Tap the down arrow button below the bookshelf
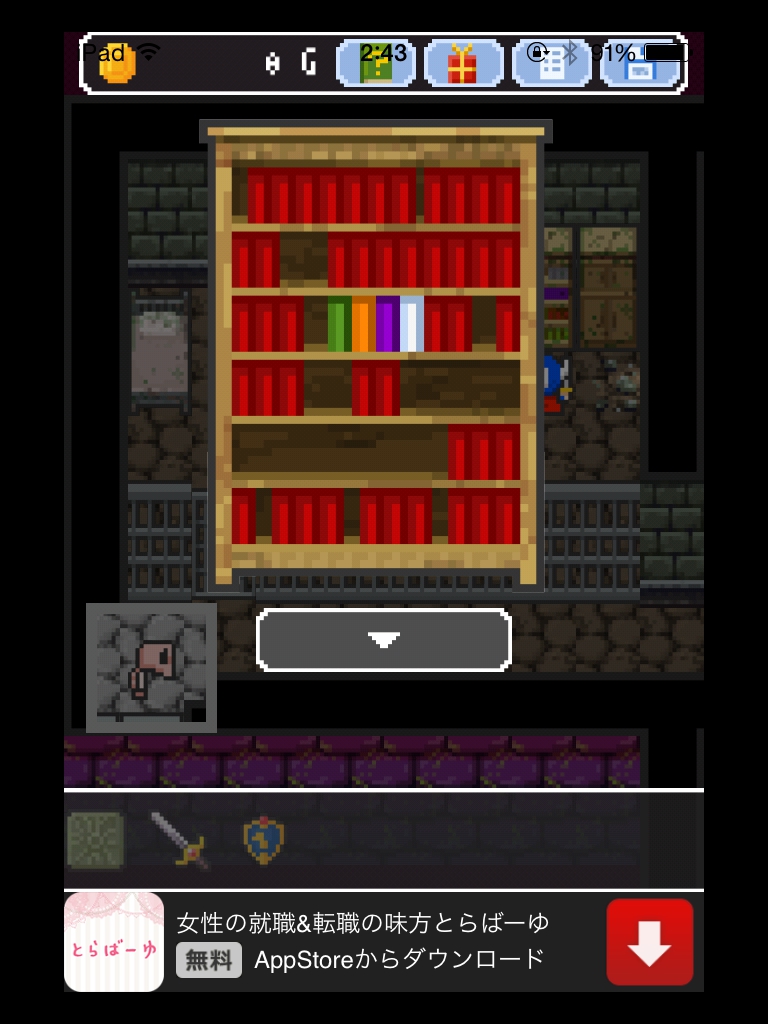The width and height of the screenshot is (768, 1024). (x=384, y=640)
